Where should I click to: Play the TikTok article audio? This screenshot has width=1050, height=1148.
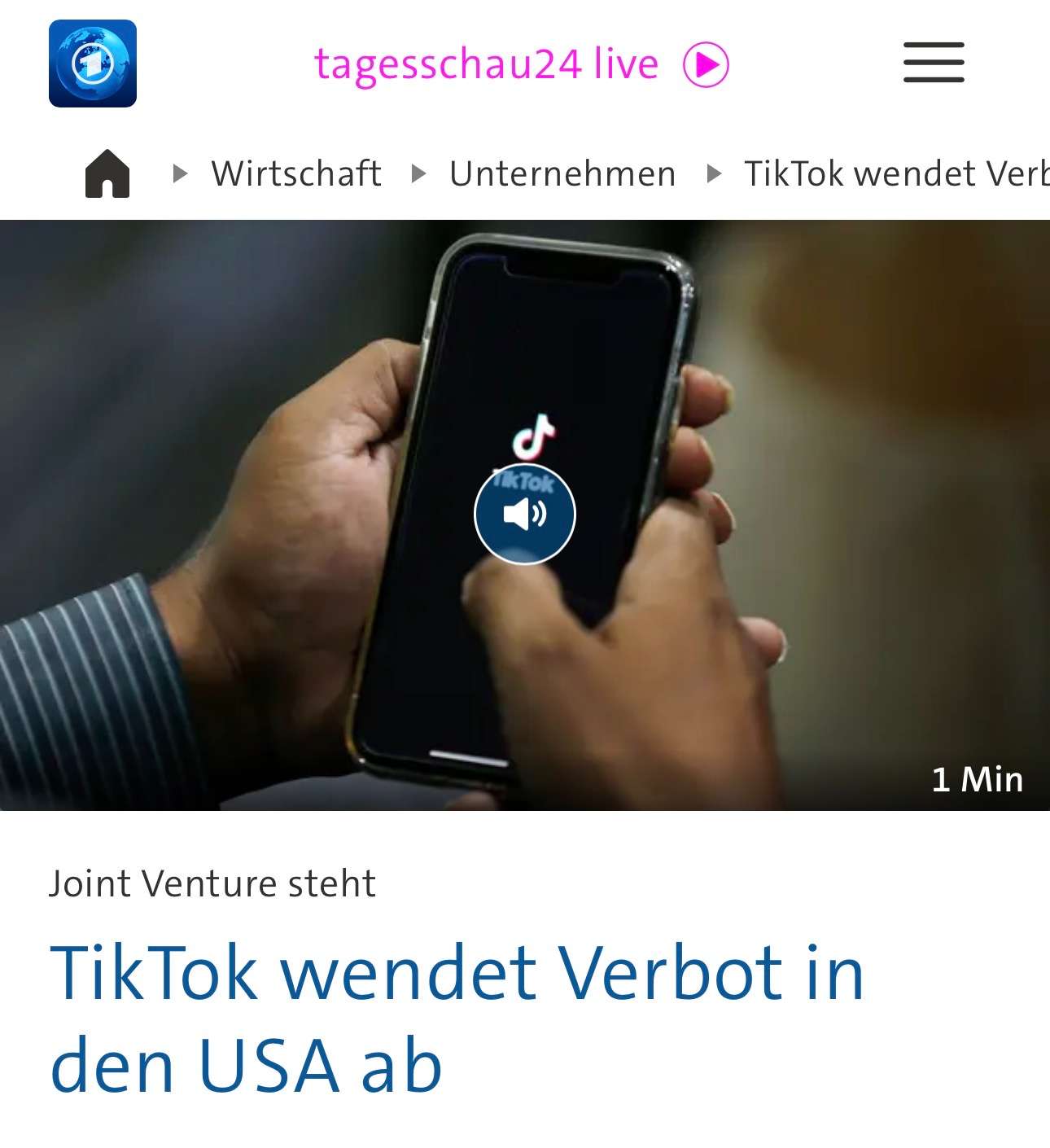coord(525,514)
